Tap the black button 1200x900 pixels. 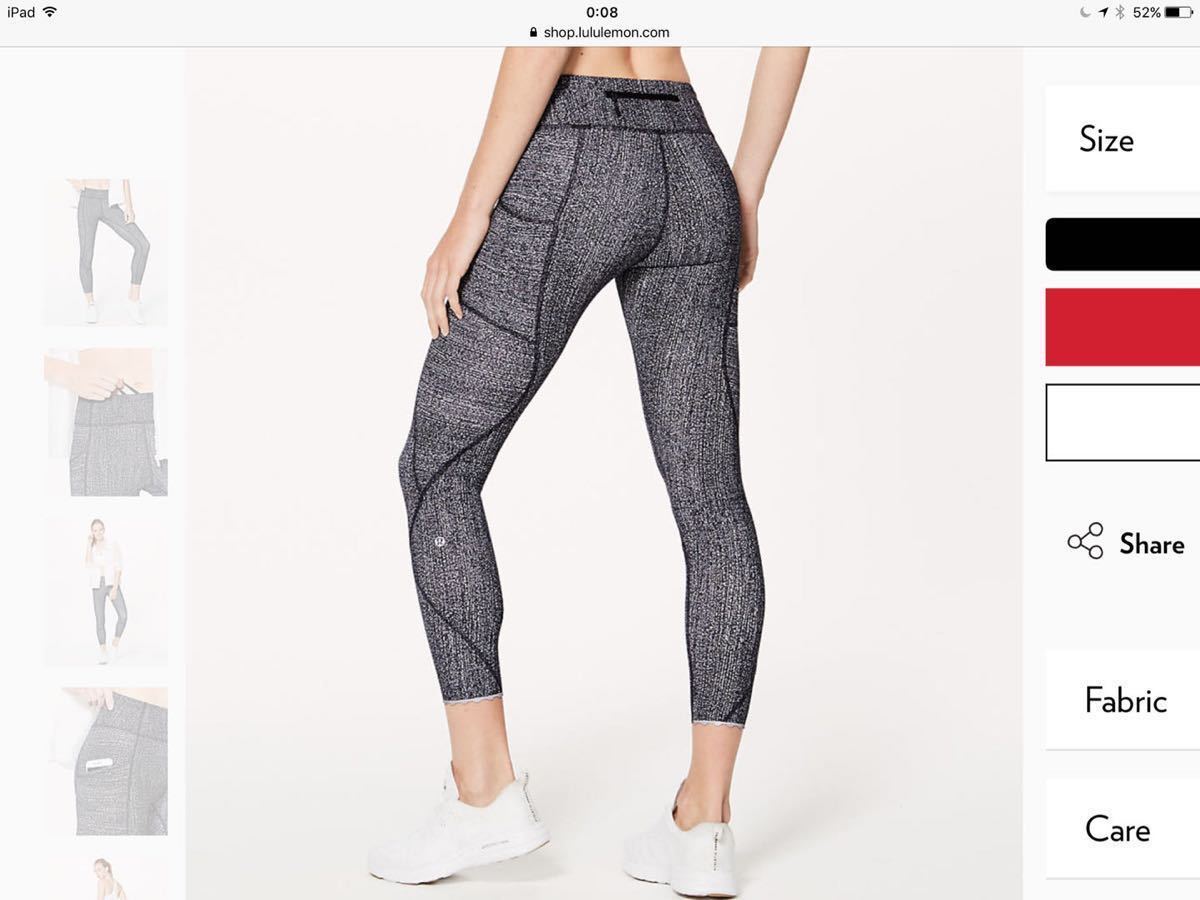pyautogui.click(x=1122, y=244)
